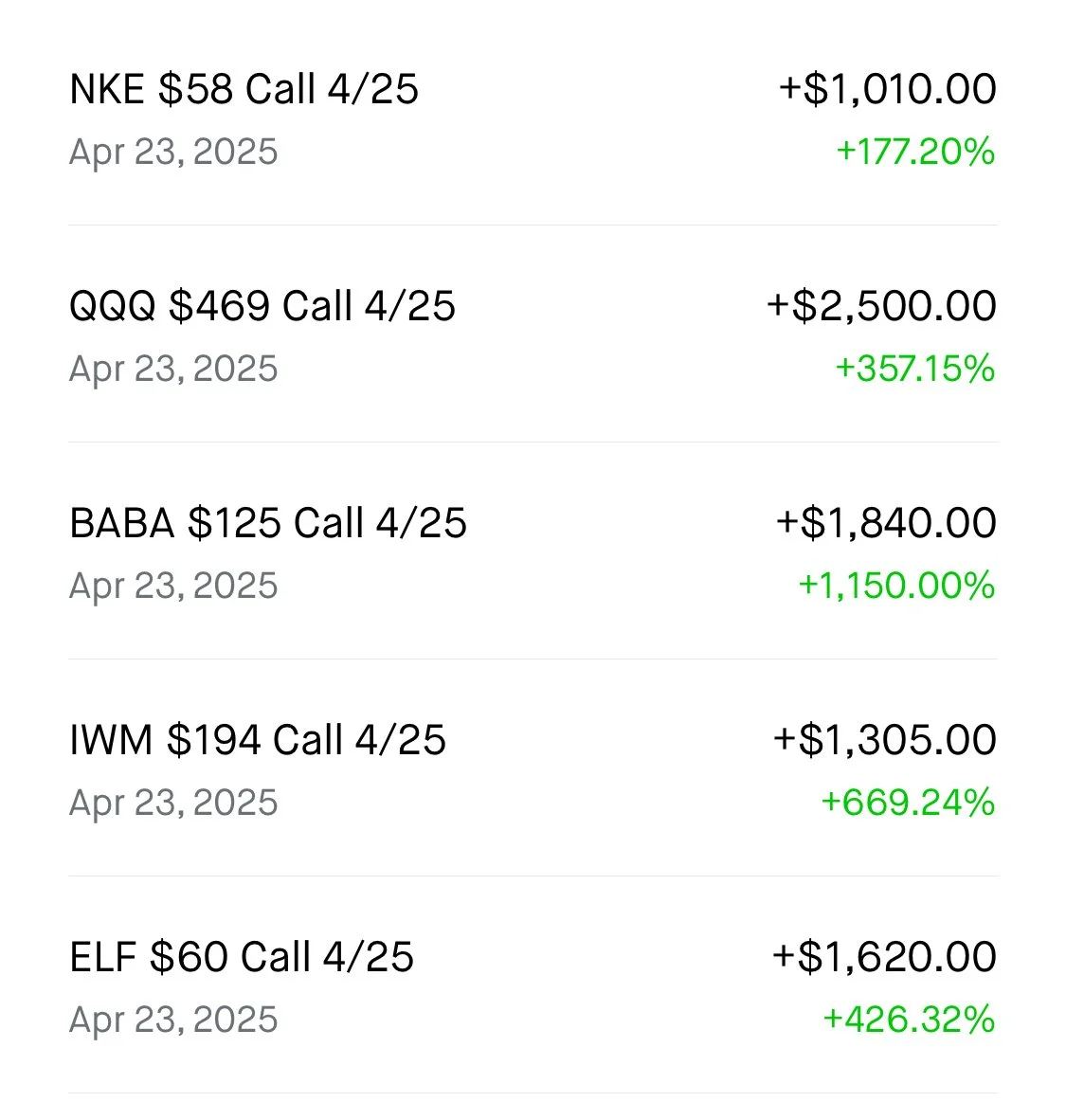Open IWM $194 Call history row
The width and height of the screenshot is (1066, 1120).
pos(258,741)
